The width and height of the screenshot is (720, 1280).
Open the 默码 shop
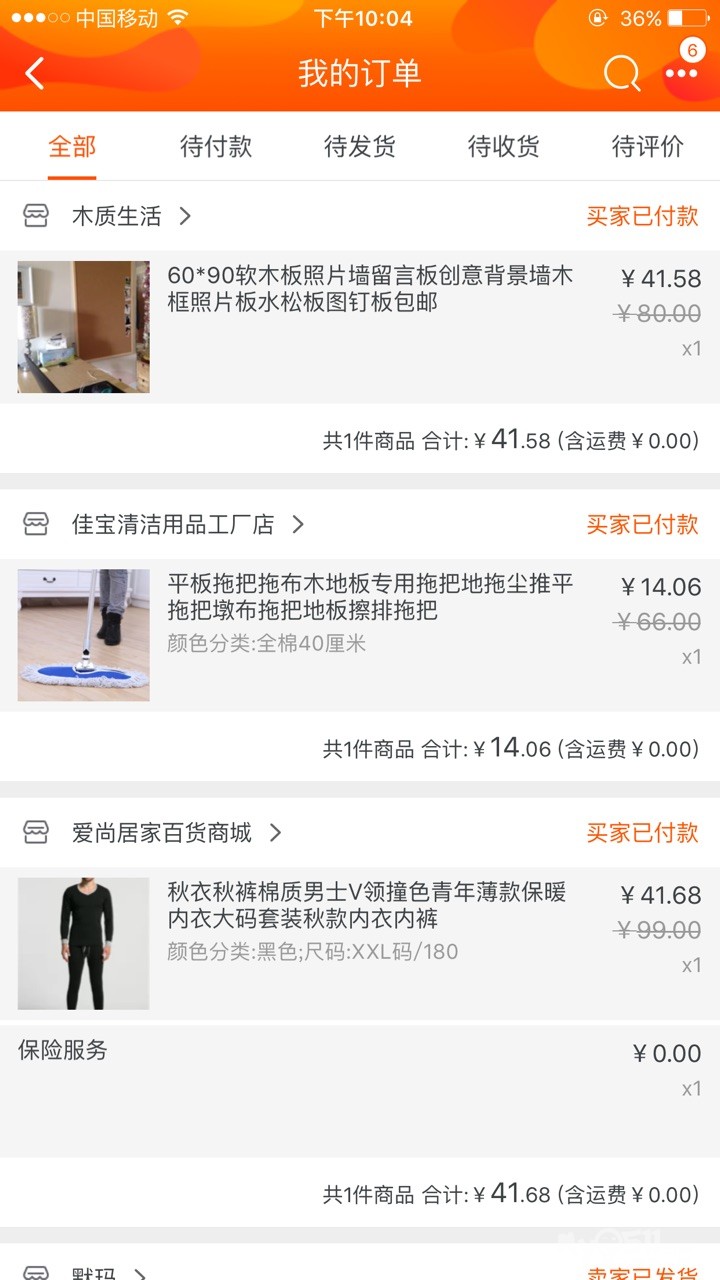coord(94,1272)
